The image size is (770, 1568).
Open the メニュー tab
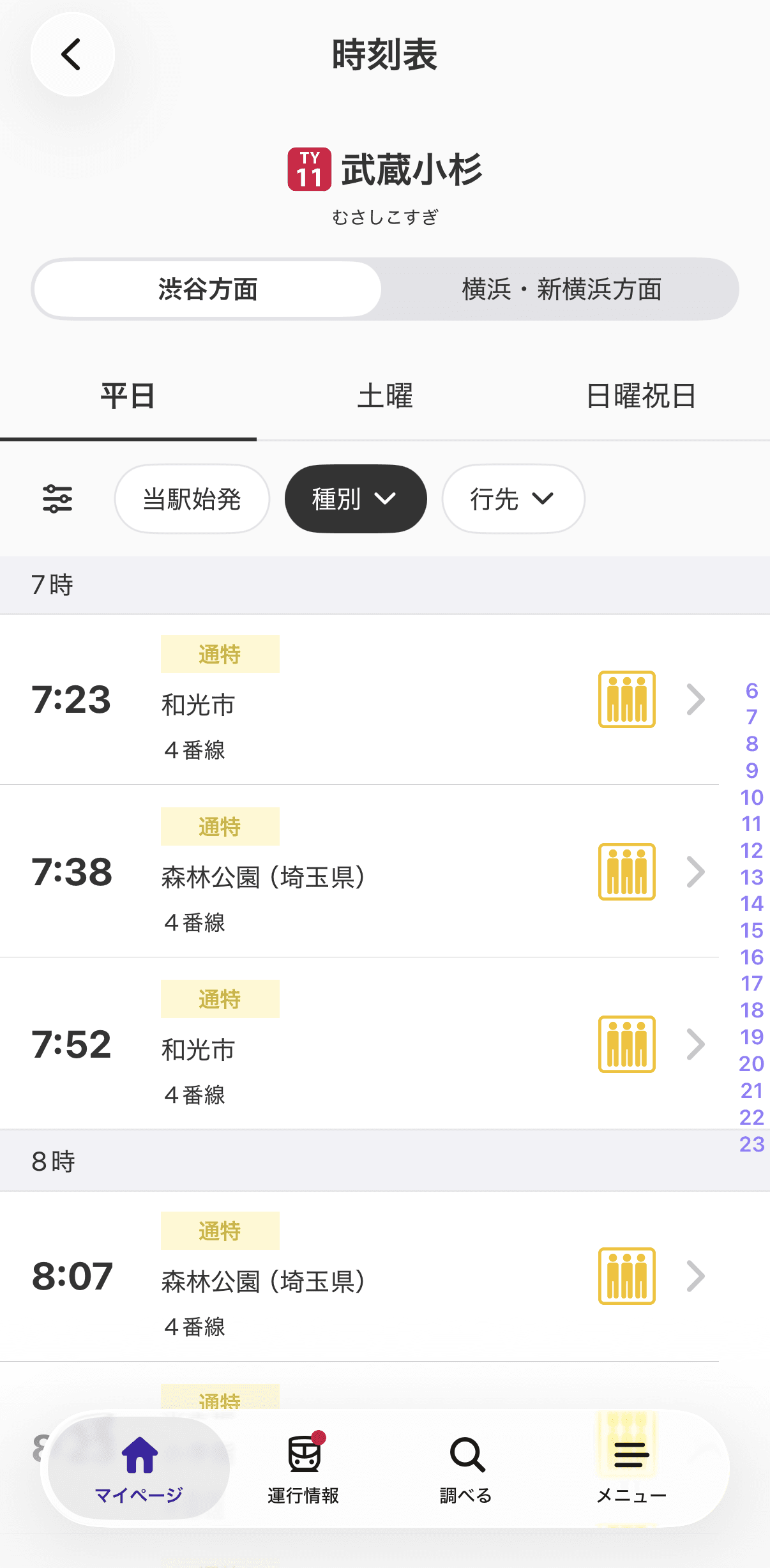(x=631, y=1468)
